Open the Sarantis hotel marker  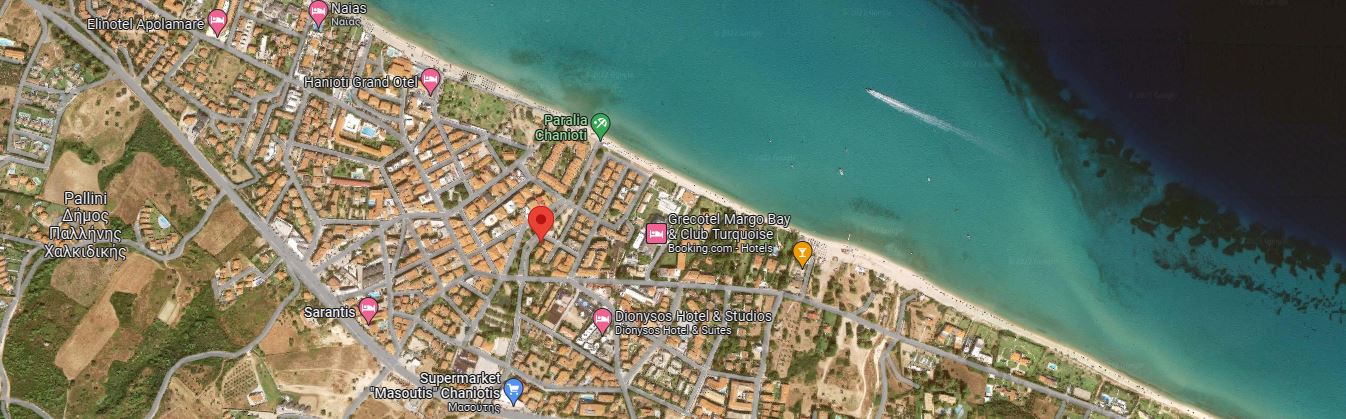tap(367, 309)
